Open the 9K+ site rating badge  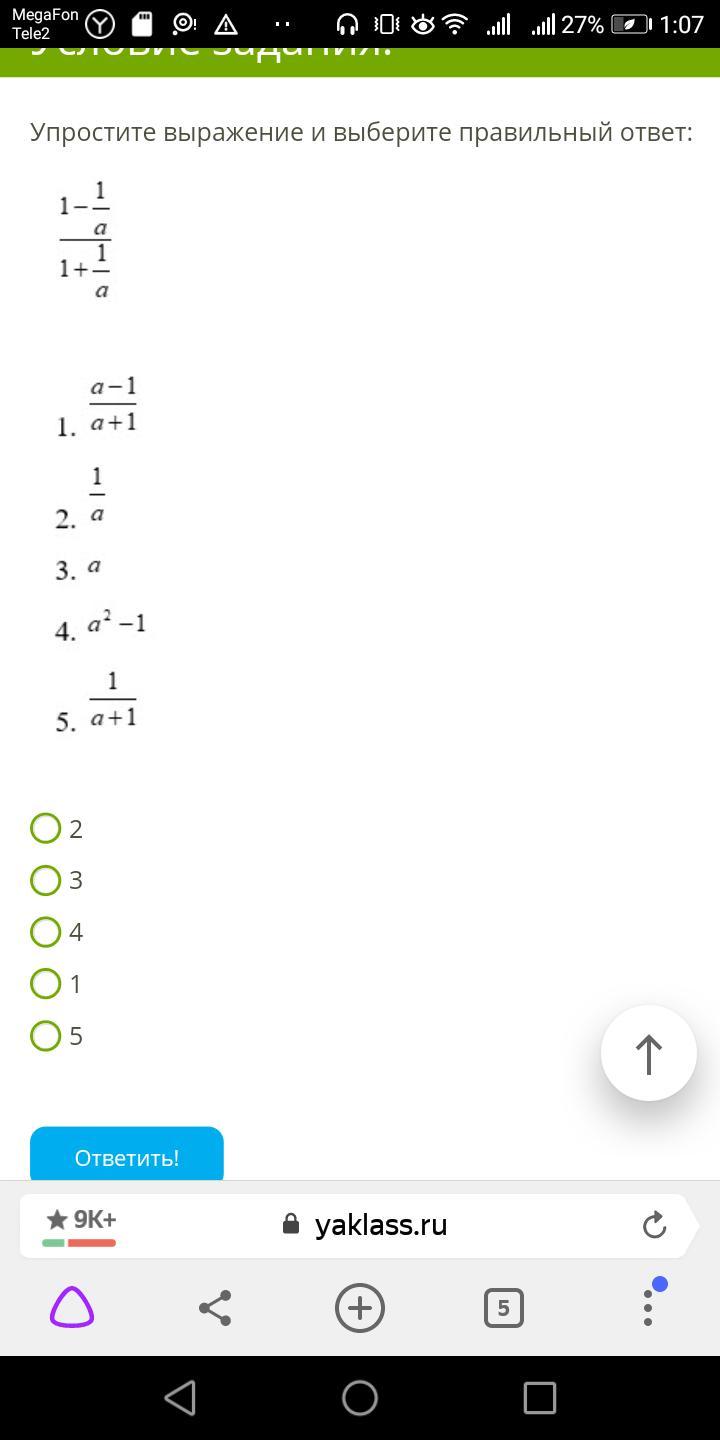[80, 1225]
